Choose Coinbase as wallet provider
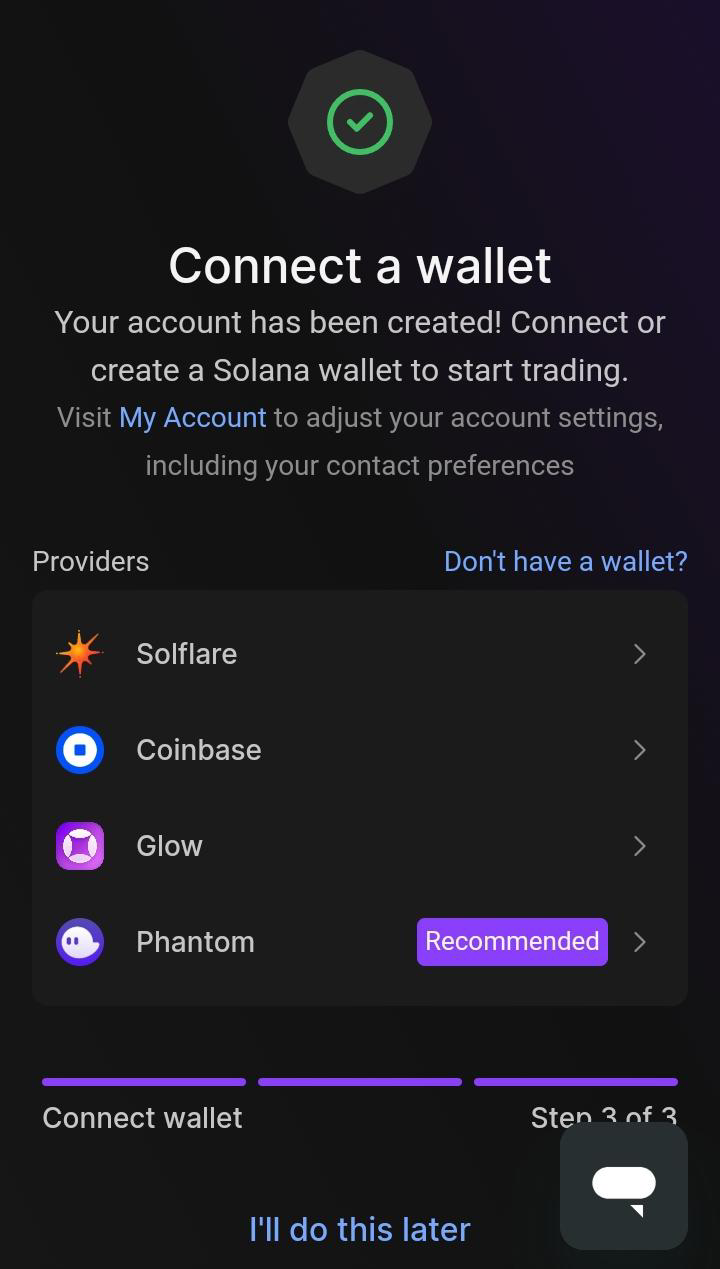The height and width of the screenshot is (1269, 720). coord(360,750)
